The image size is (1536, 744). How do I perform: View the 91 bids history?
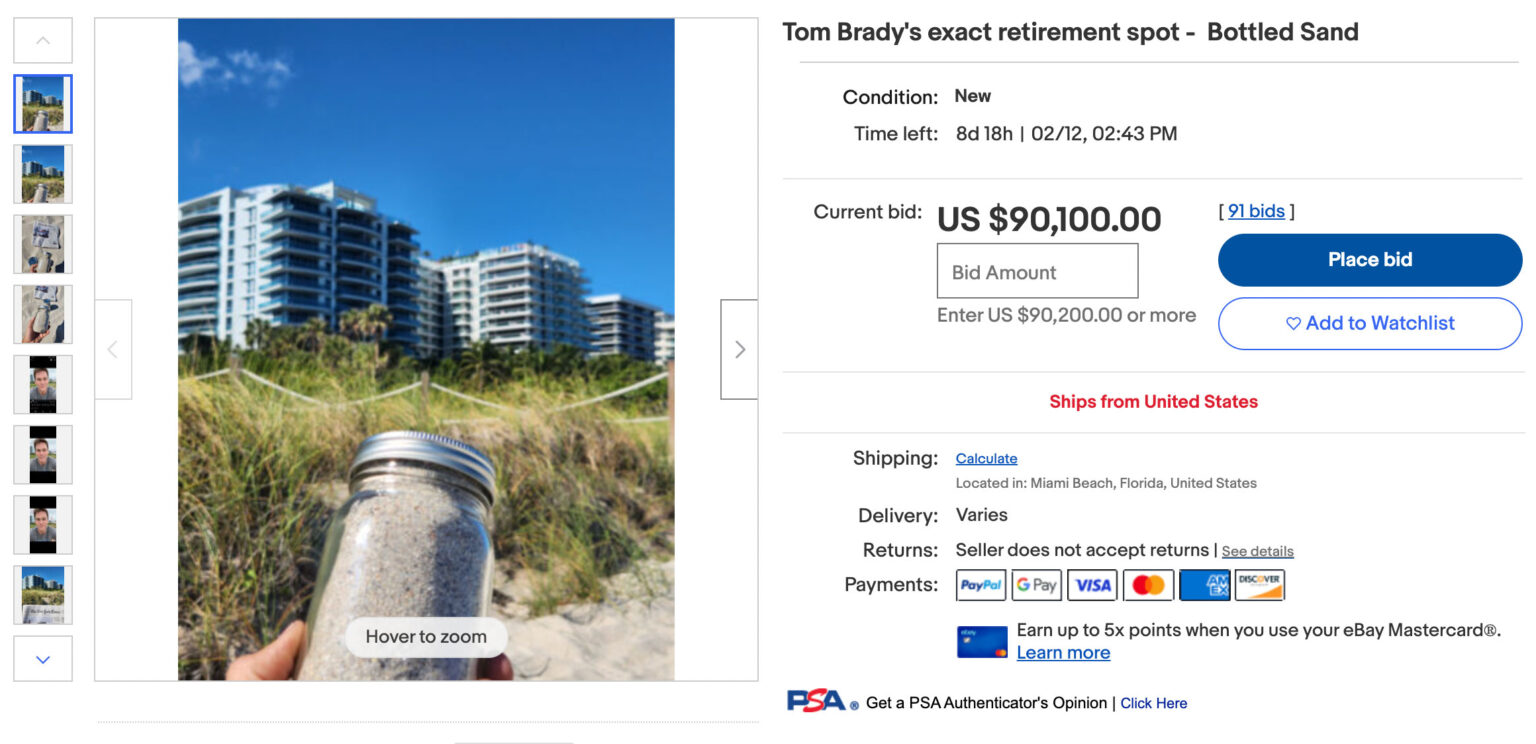[1256, 211]
